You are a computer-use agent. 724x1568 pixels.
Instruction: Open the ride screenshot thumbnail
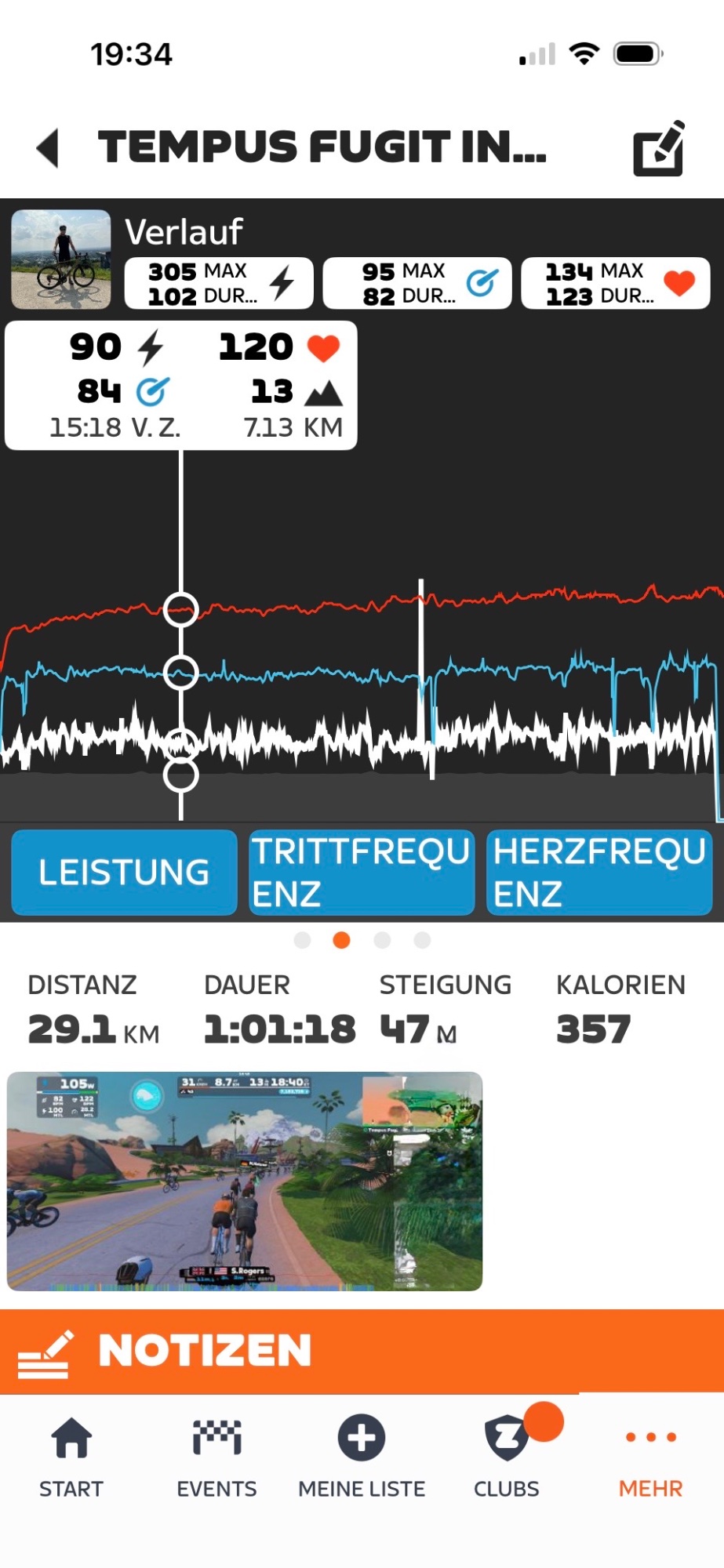245,1181
